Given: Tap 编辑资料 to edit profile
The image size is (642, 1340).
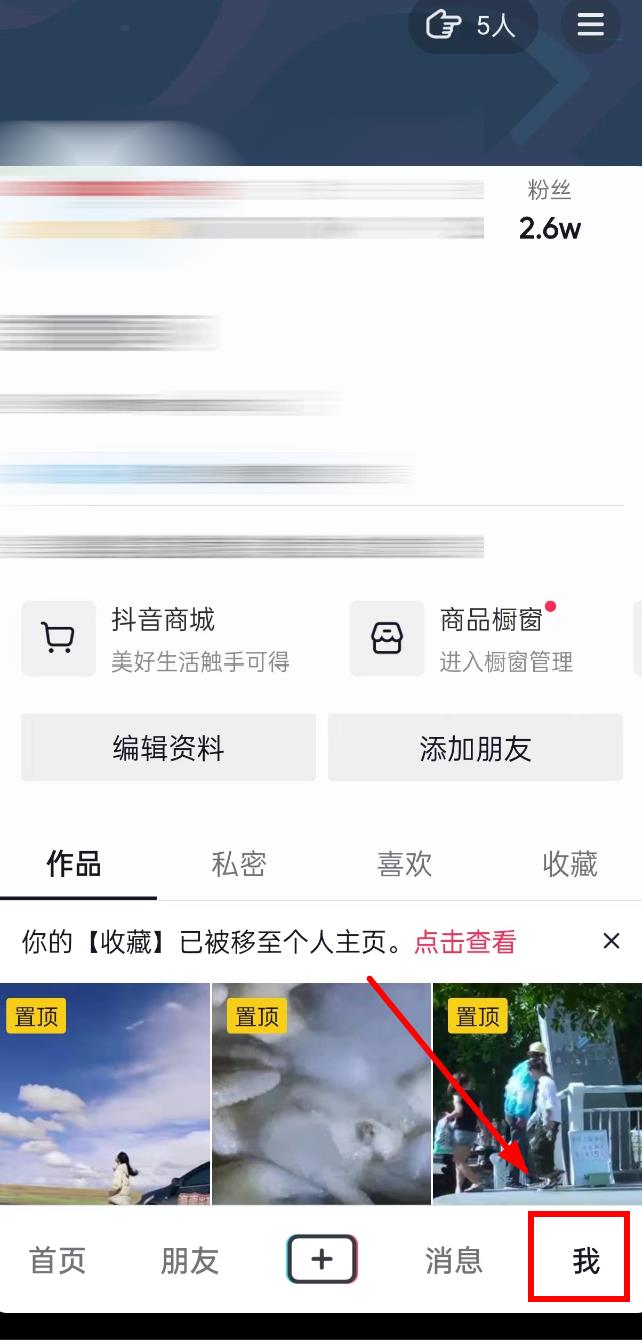Looking at the screenshot, I should click(x=168, y=748).
